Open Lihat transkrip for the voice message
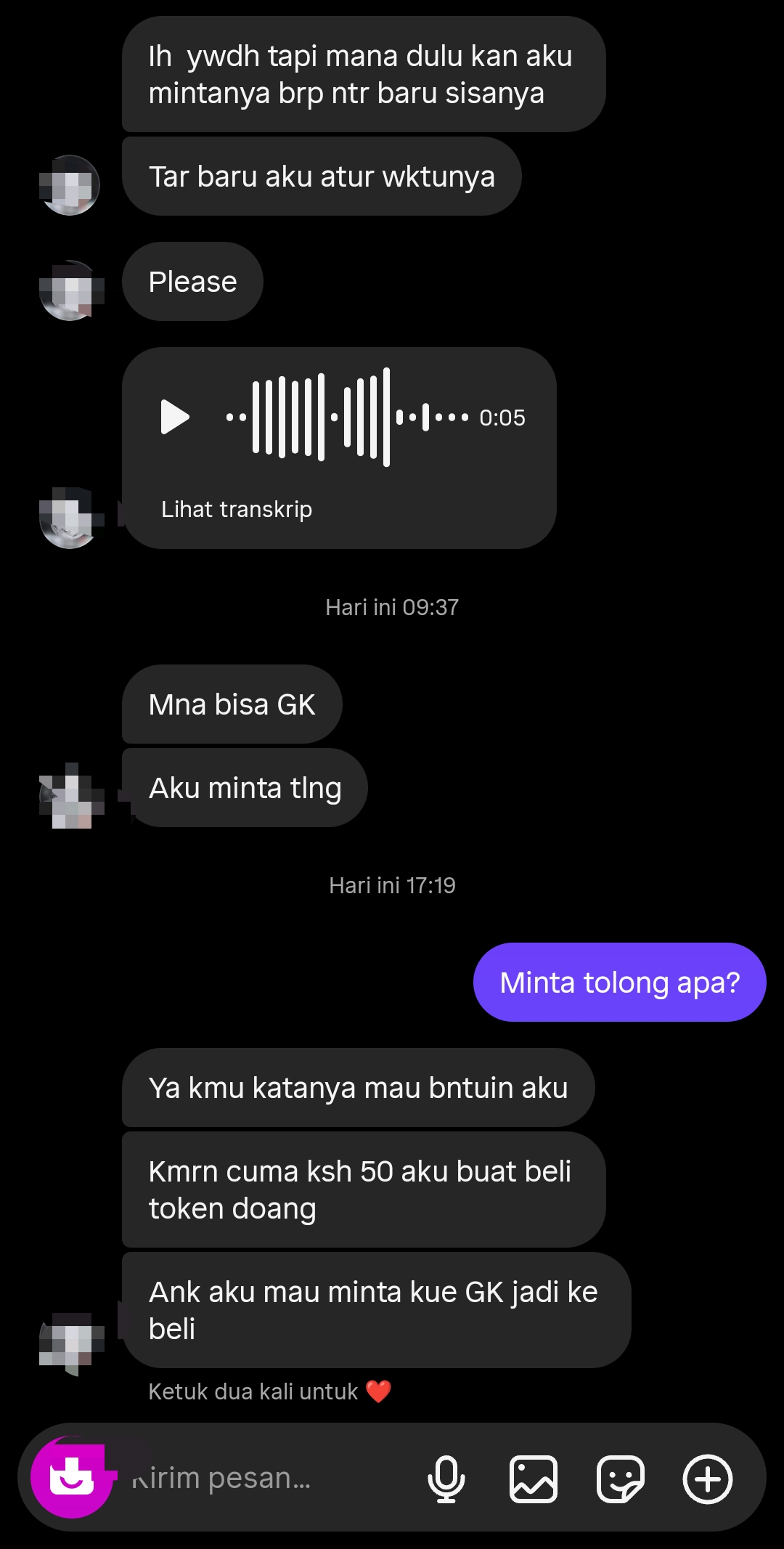The width and height of the screenshot is (784, 1549). click(237, 510)
